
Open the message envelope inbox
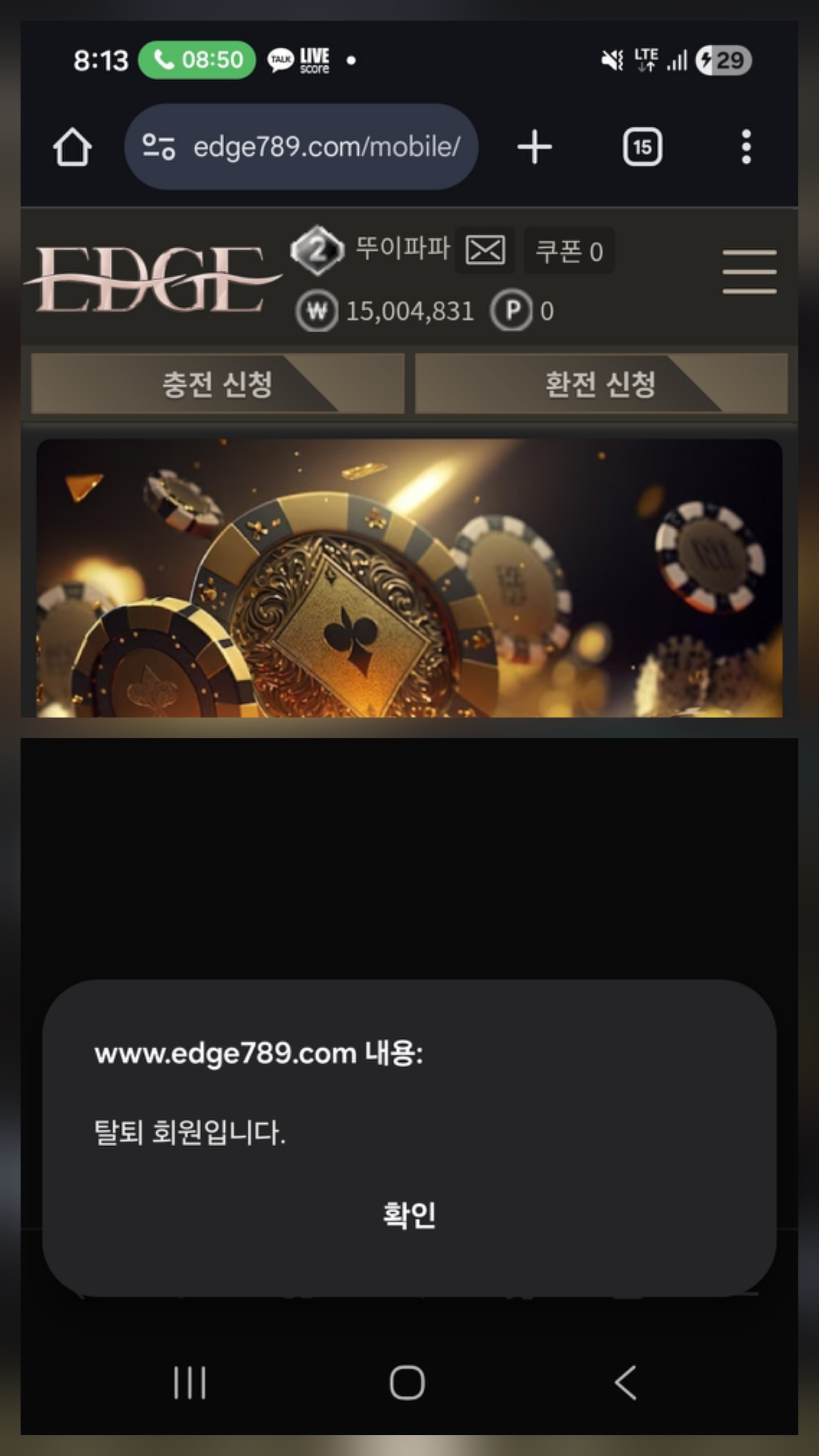coord(485,250)
